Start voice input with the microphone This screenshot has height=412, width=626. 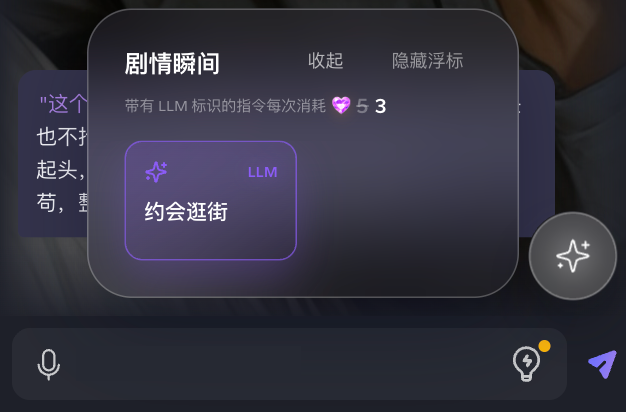[48, 364]
